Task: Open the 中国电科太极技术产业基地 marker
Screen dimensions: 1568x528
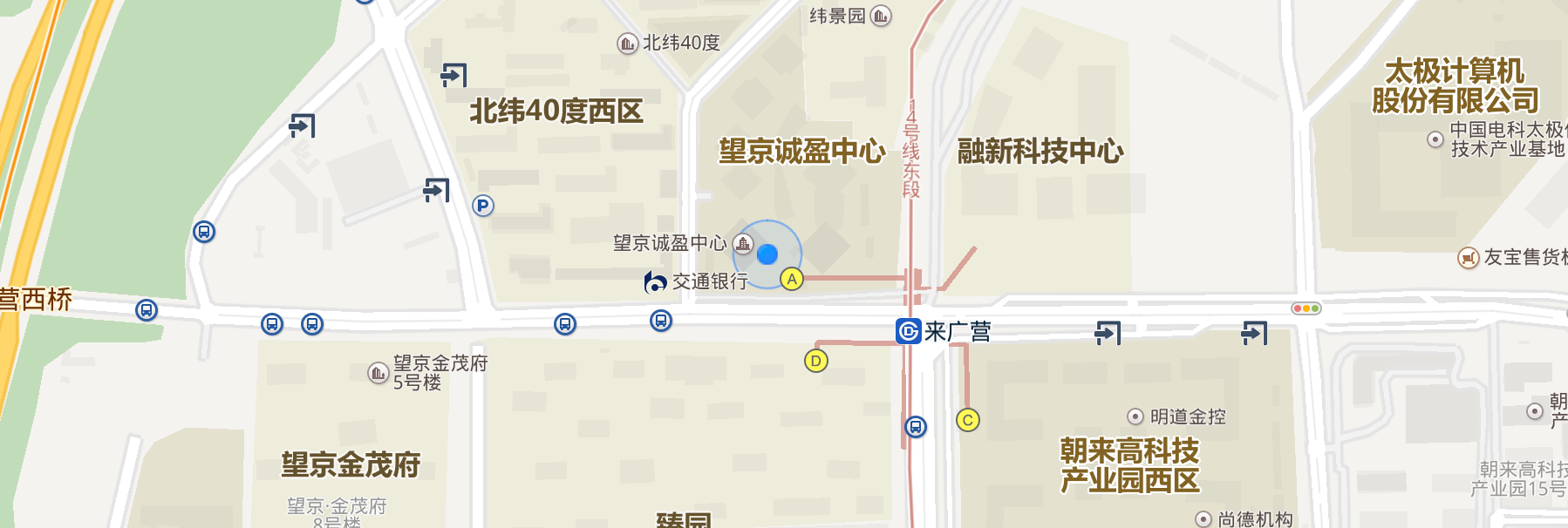Action: click(x=1435, y=139)
